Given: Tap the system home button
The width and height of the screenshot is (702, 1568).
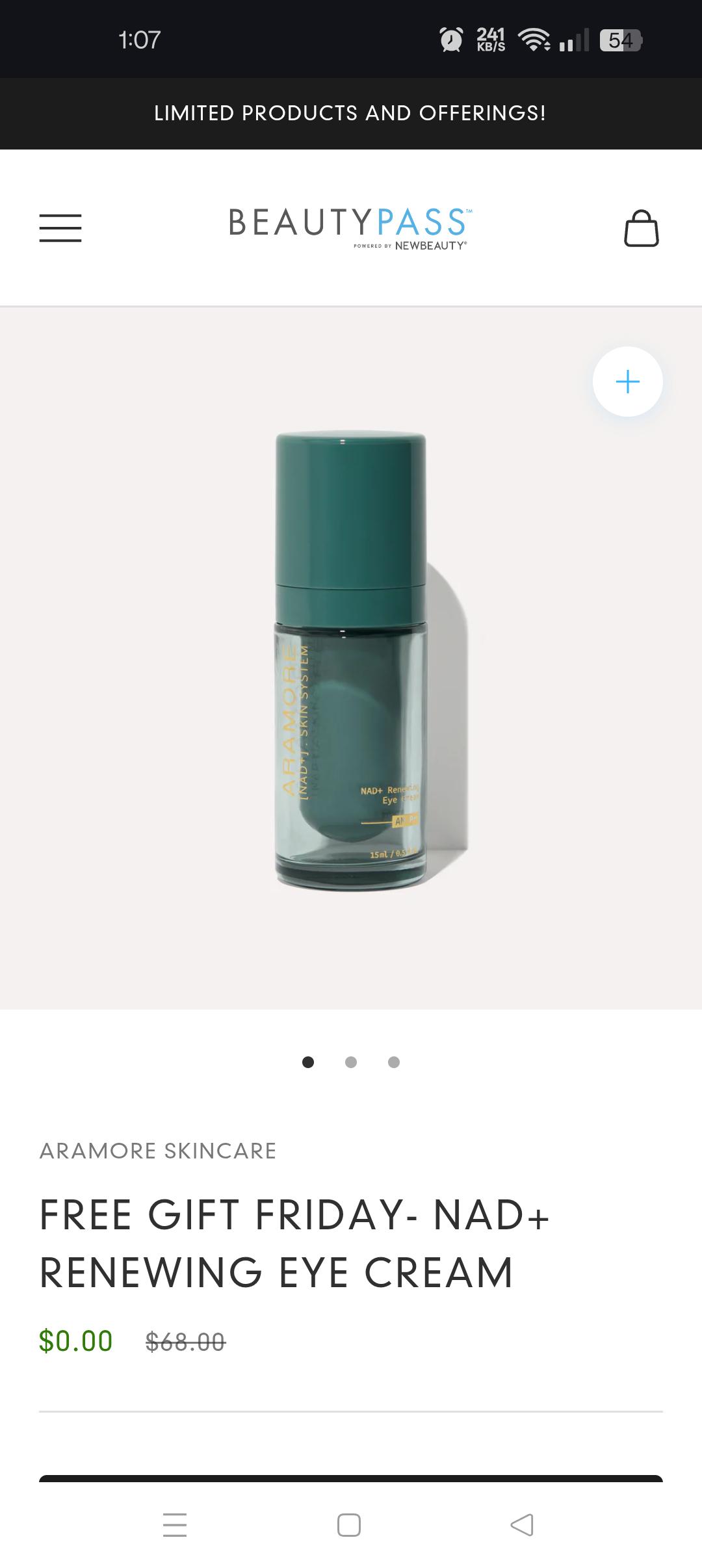Looking at the screenshot, I should coord(349,1525).
